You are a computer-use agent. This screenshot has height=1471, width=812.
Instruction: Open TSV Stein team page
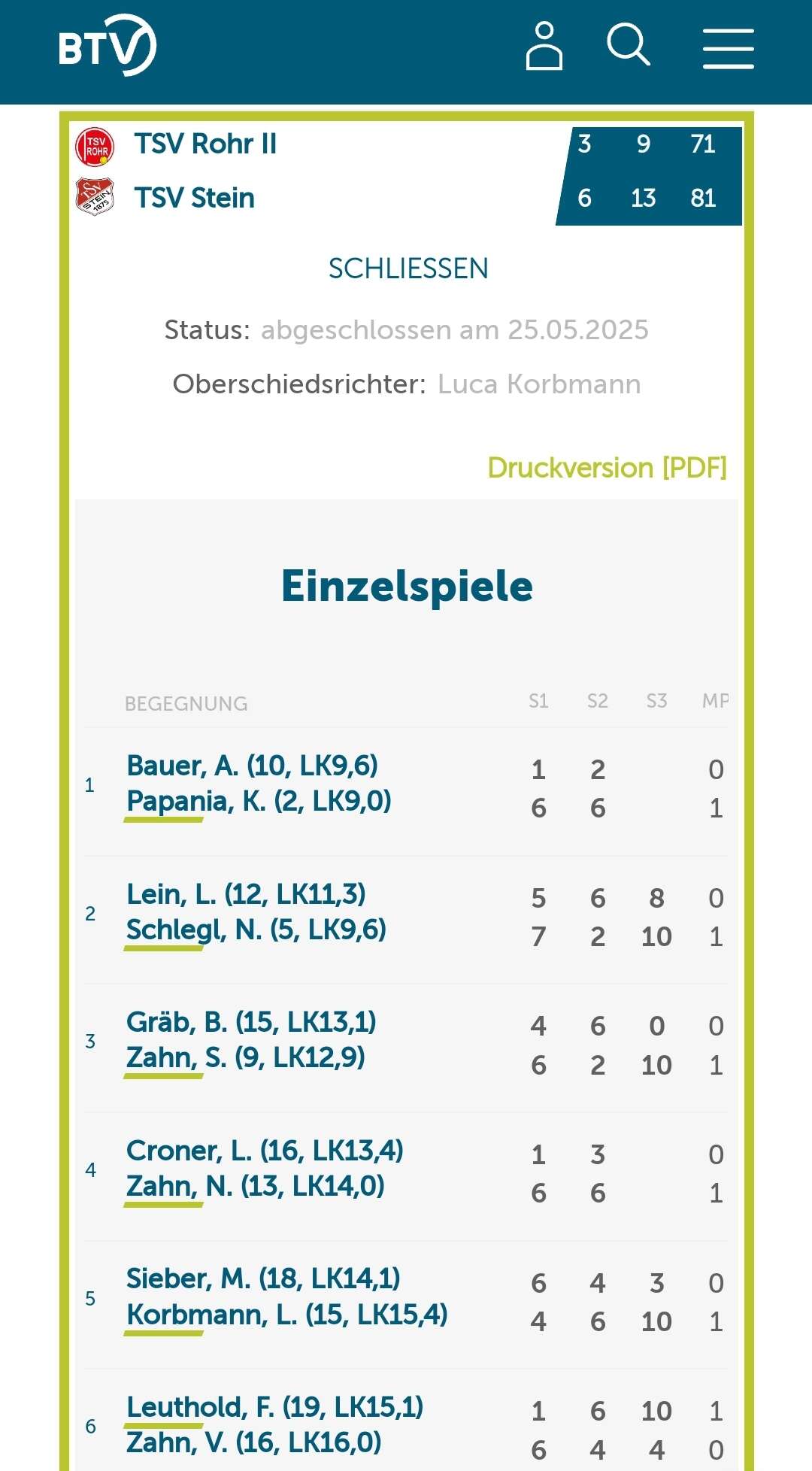pos(194,198)
